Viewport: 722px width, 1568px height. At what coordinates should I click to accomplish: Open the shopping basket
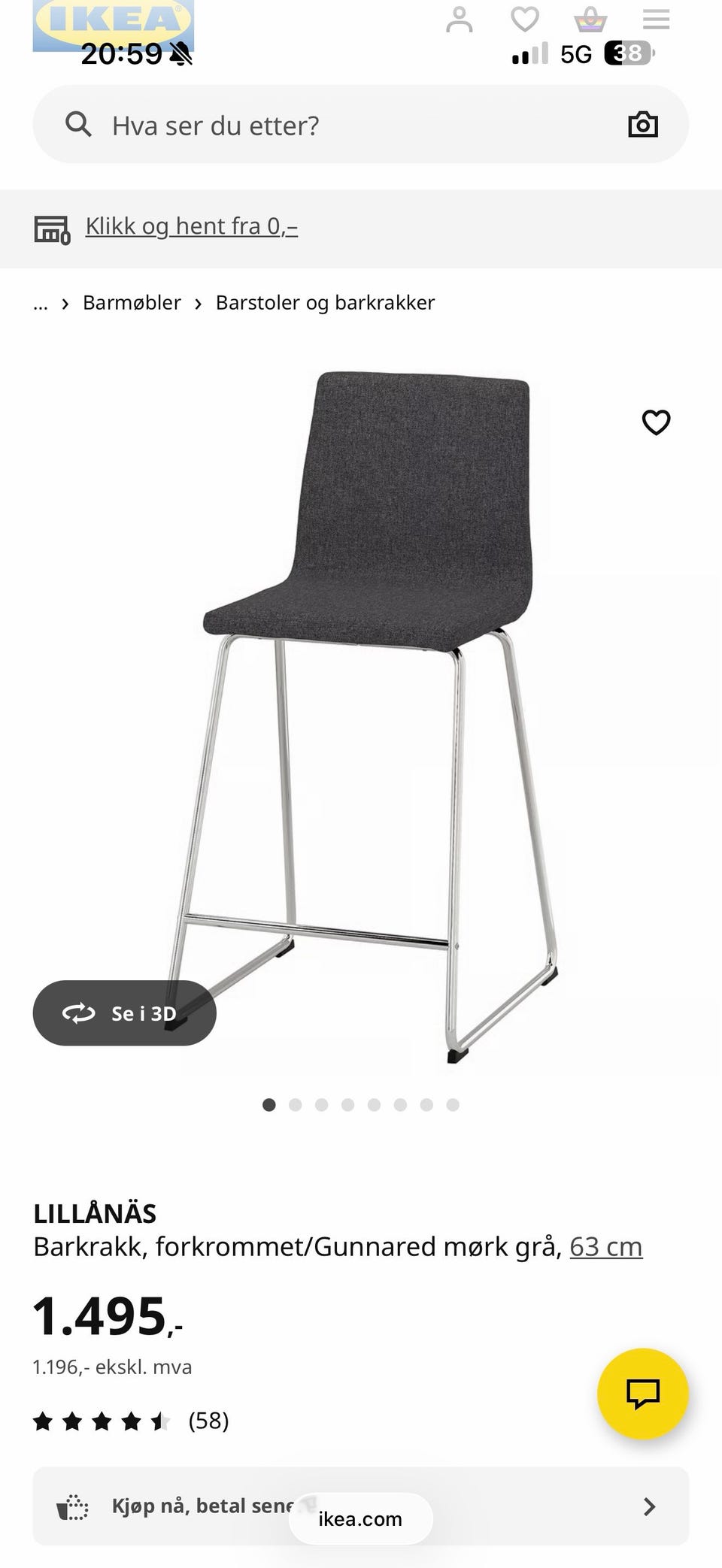(x=590, y=20)
